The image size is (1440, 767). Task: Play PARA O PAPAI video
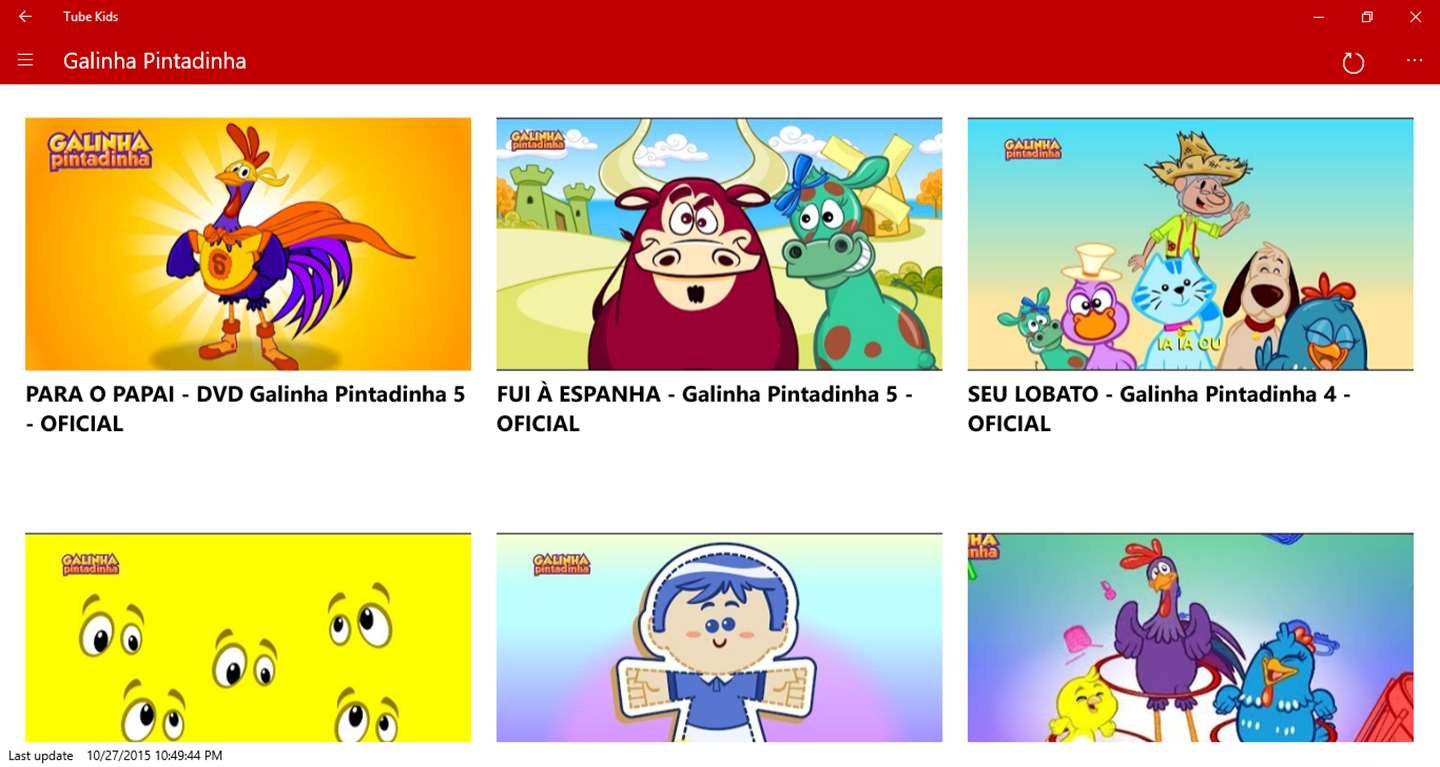(x=248, y=244)
